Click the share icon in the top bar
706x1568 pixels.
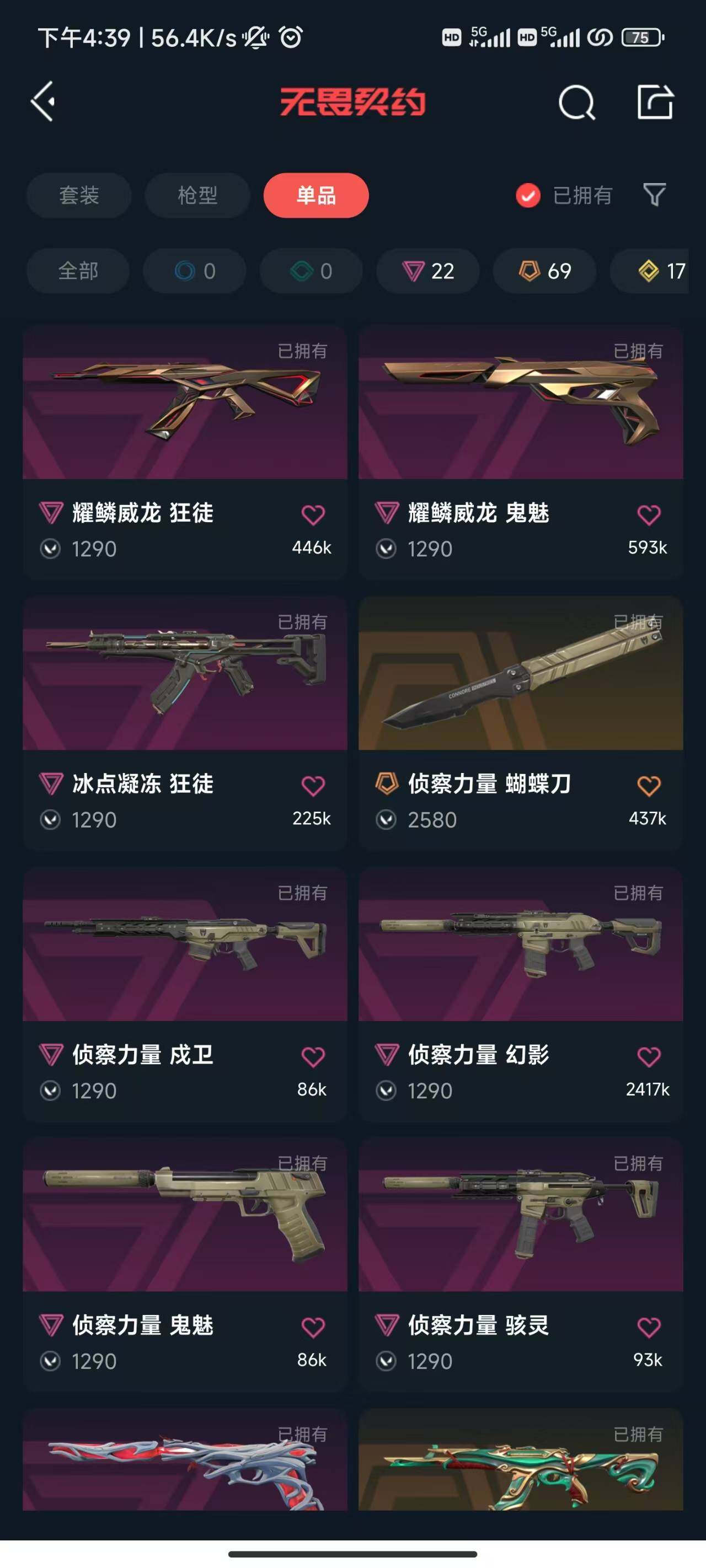coord(654,102)
